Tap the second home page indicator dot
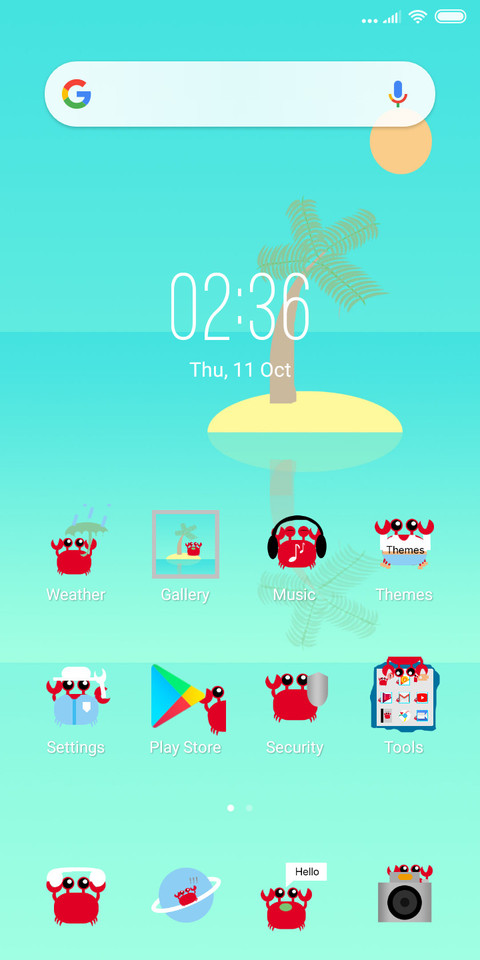 point(249,808)
